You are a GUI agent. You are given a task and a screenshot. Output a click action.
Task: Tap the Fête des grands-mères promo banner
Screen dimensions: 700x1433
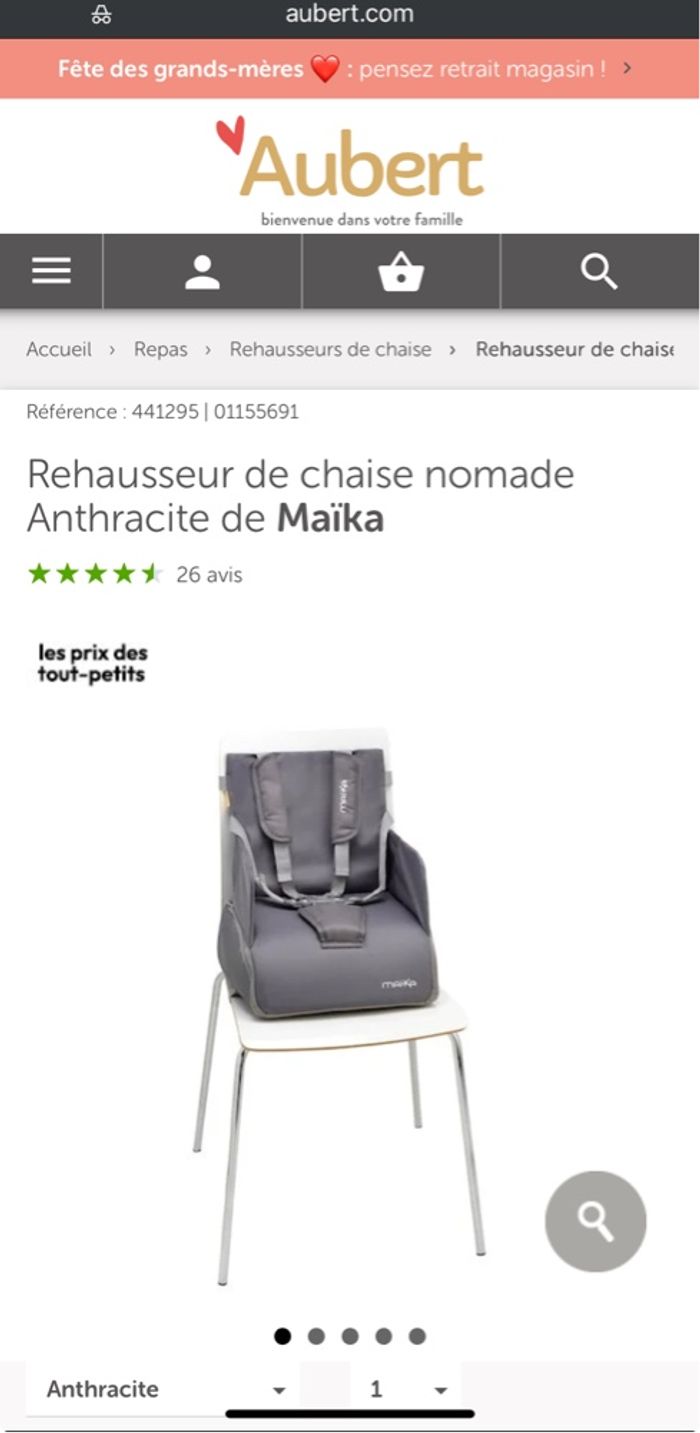345,69
